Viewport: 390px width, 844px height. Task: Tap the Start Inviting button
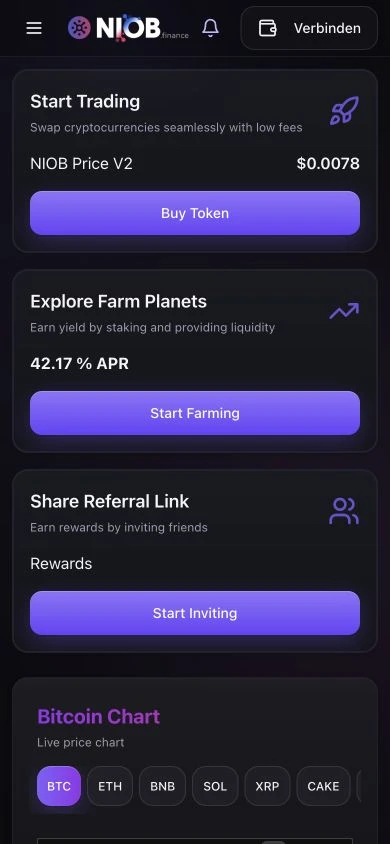[x=195, y=613]
